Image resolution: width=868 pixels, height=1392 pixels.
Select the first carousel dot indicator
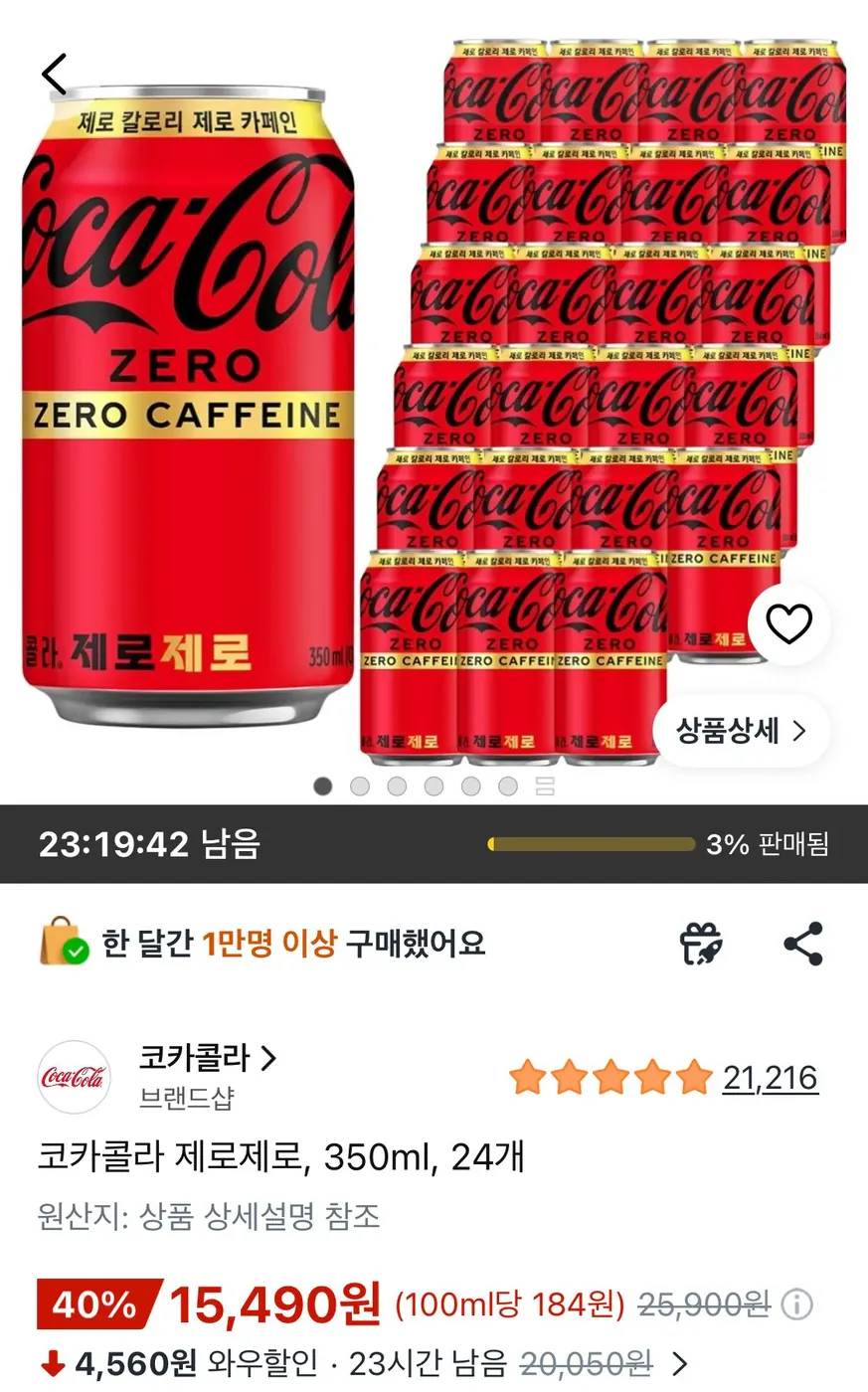click(322, 785)
